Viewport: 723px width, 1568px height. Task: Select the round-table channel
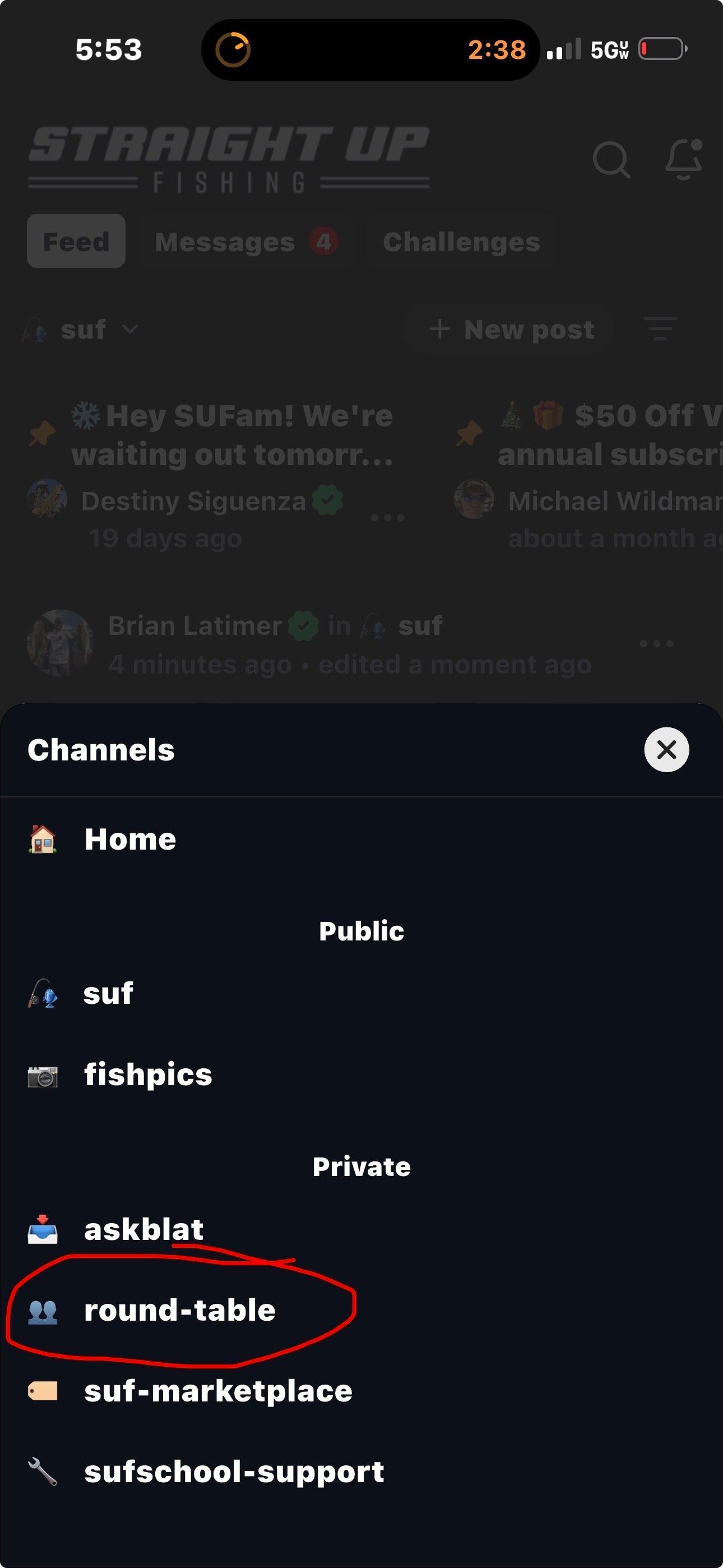tap(179, 1310)
